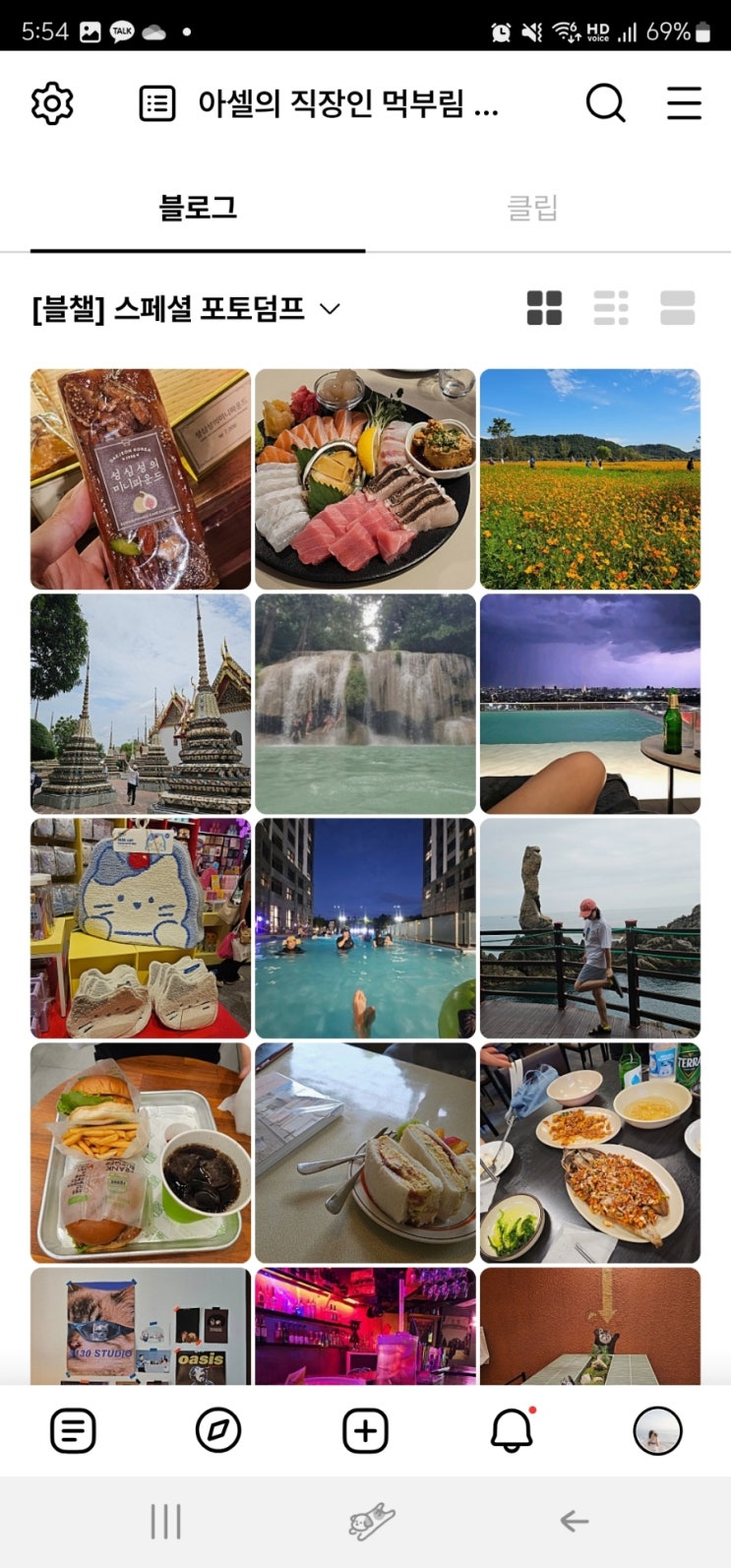The image size is (731, 1568).
Task: Open the post list icon beside blog title
Action: coord(157,103)
